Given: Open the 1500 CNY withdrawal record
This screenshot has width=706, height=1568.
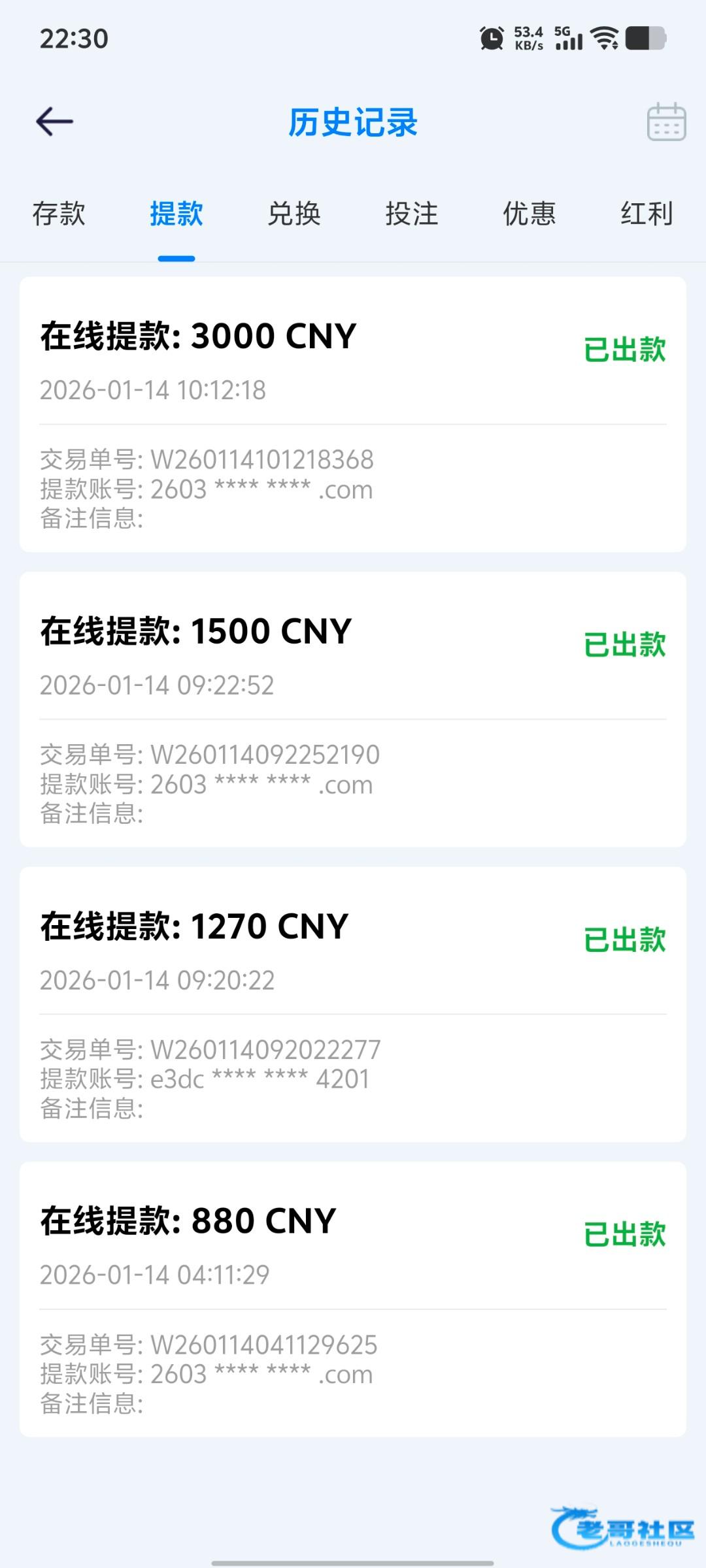Looking at the screenshot, I should [353, 710].
